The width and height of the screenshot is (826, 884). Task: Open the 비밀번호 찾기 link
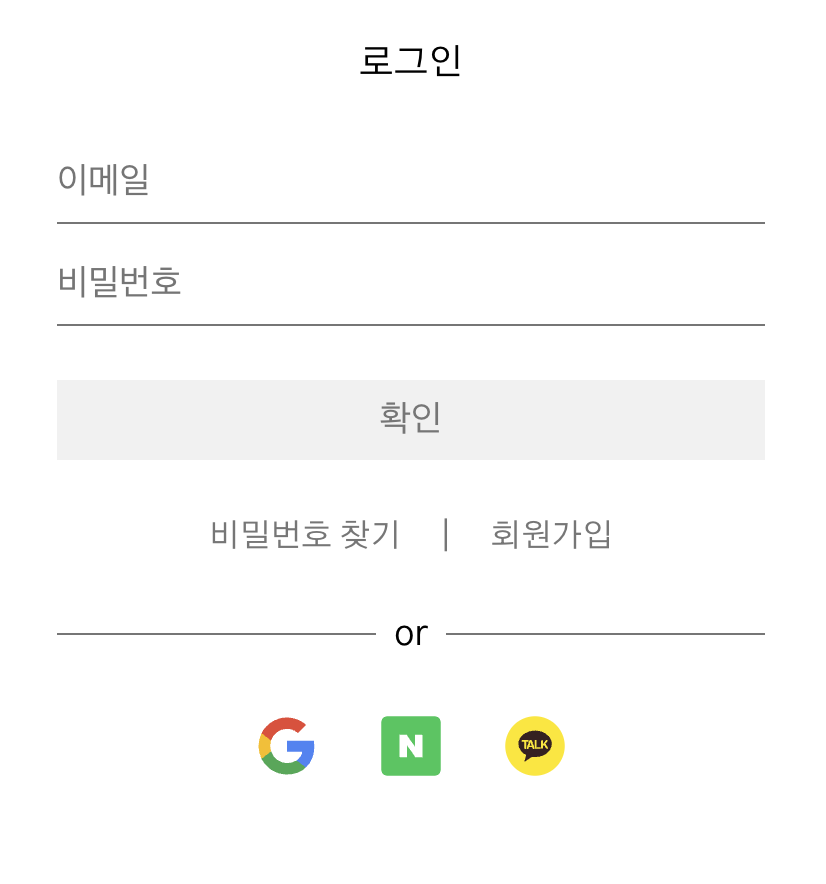click(305, 535)
